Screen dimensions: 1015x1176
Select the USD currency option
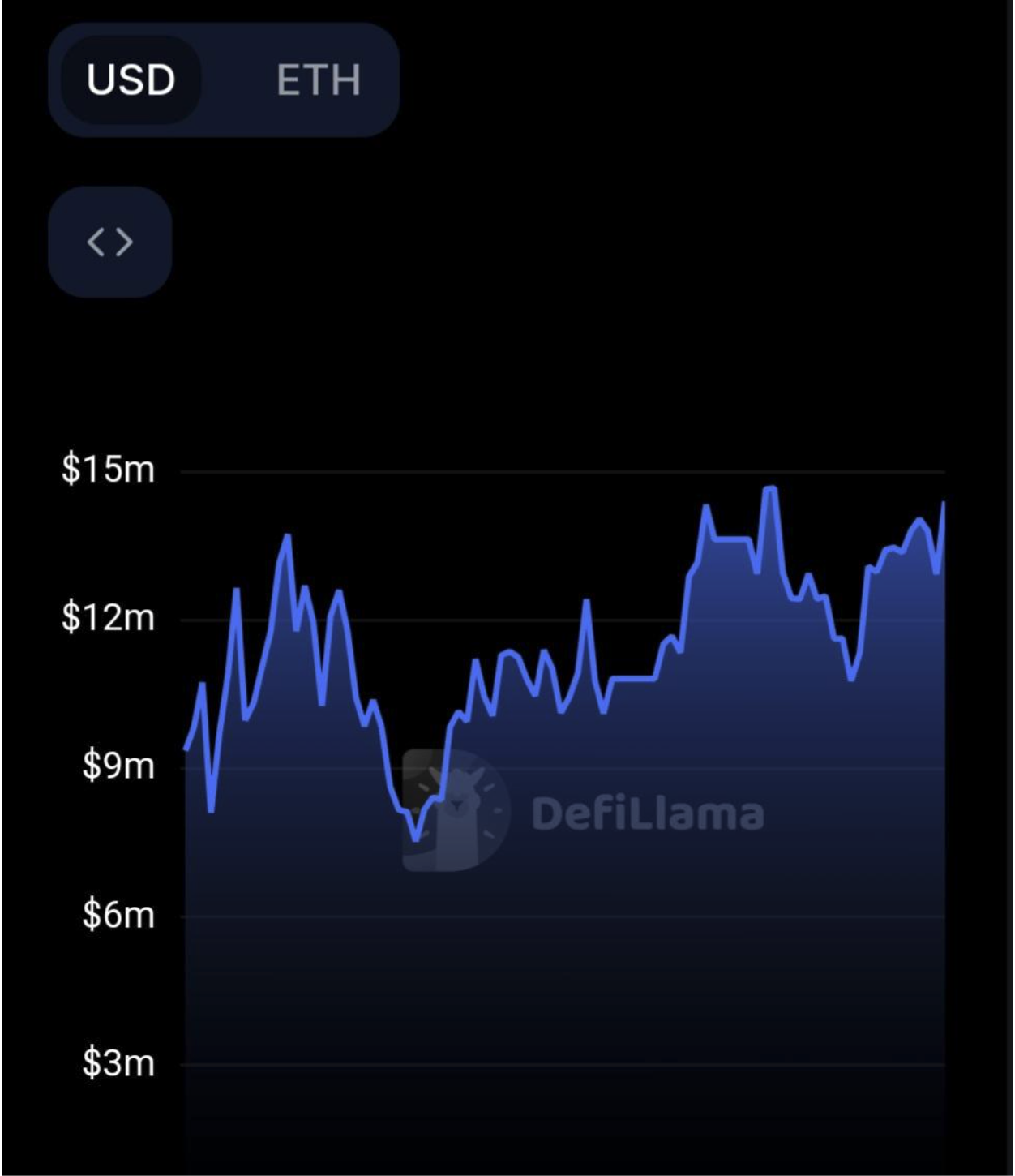click(131, 79)
